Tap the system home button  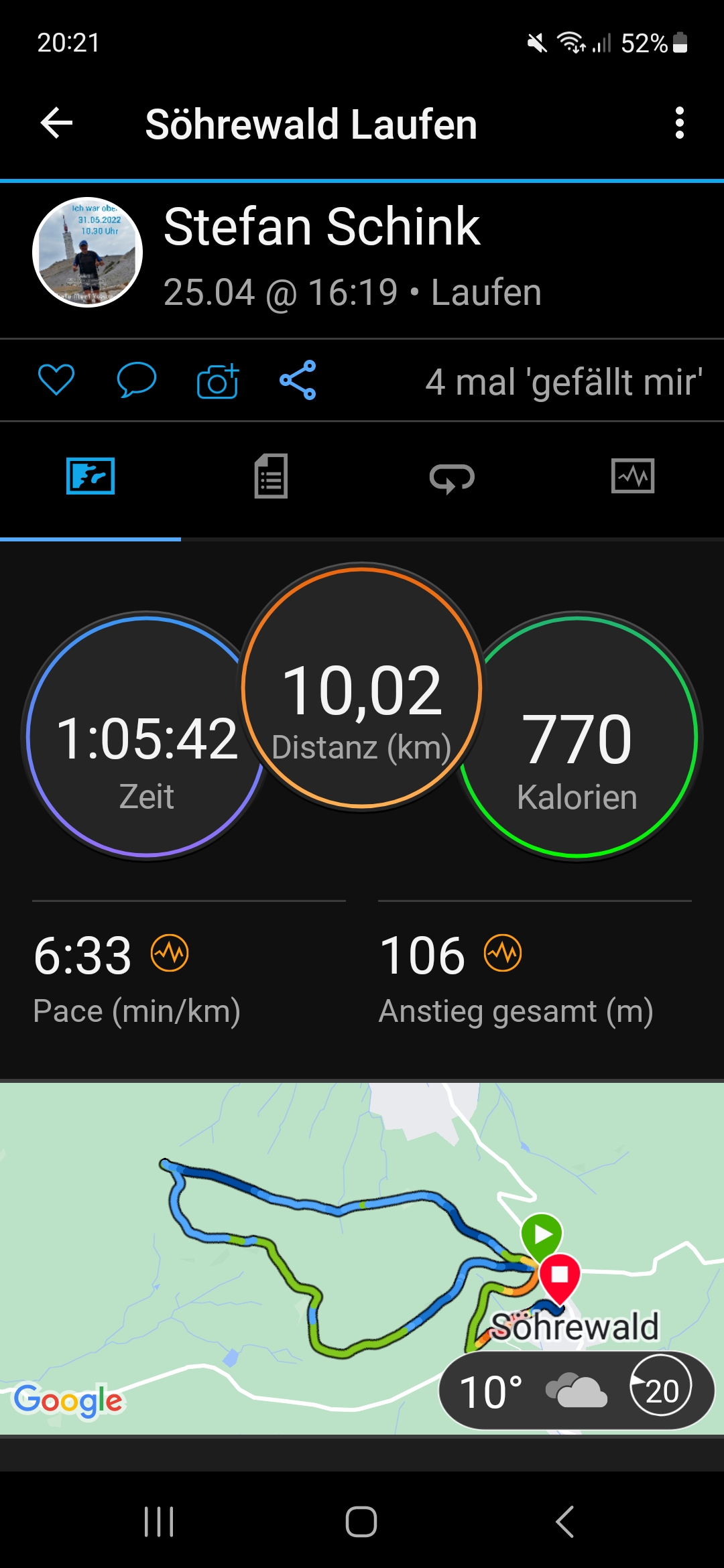(361, 1521)
